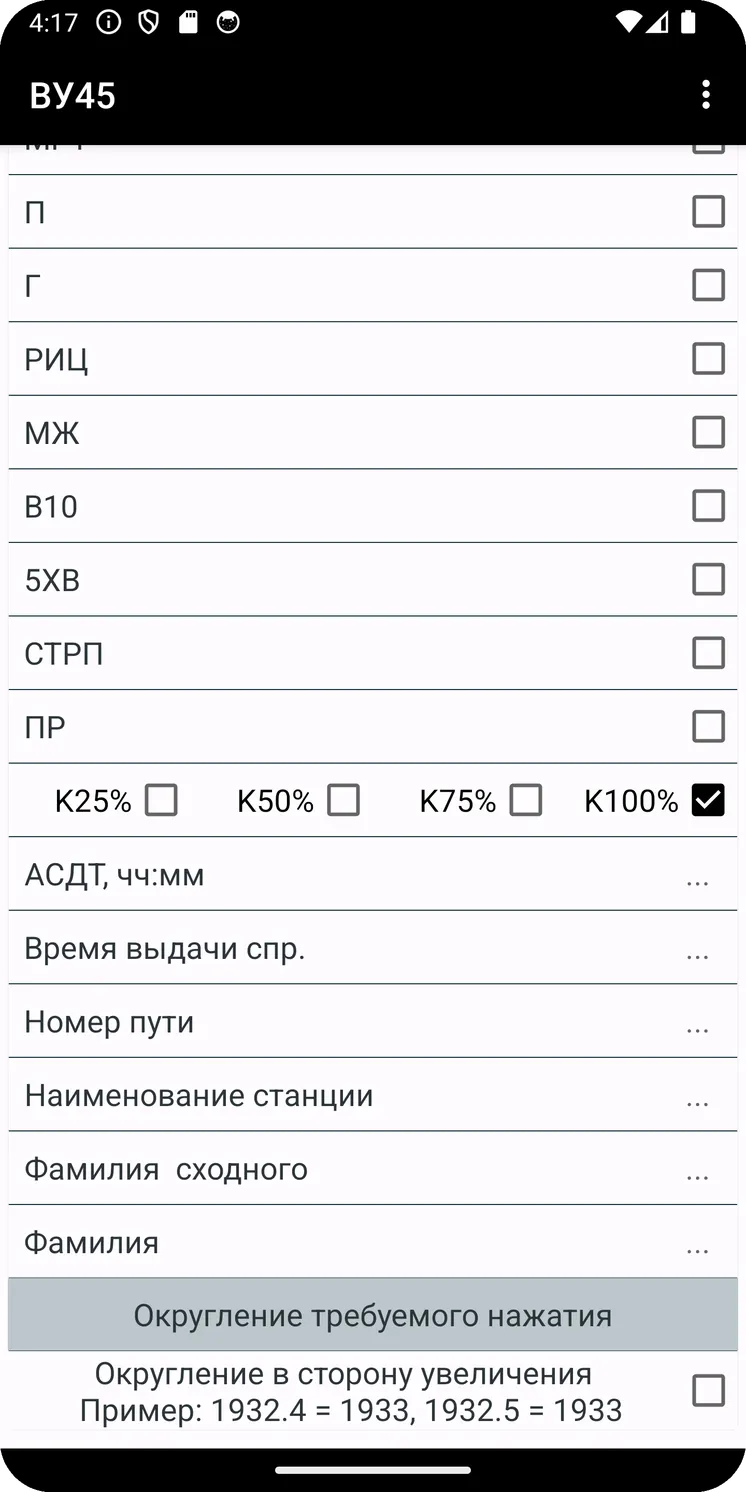746x1492 pixels.
Task: Choose the К50% checkbox
Action: point(343,800)
